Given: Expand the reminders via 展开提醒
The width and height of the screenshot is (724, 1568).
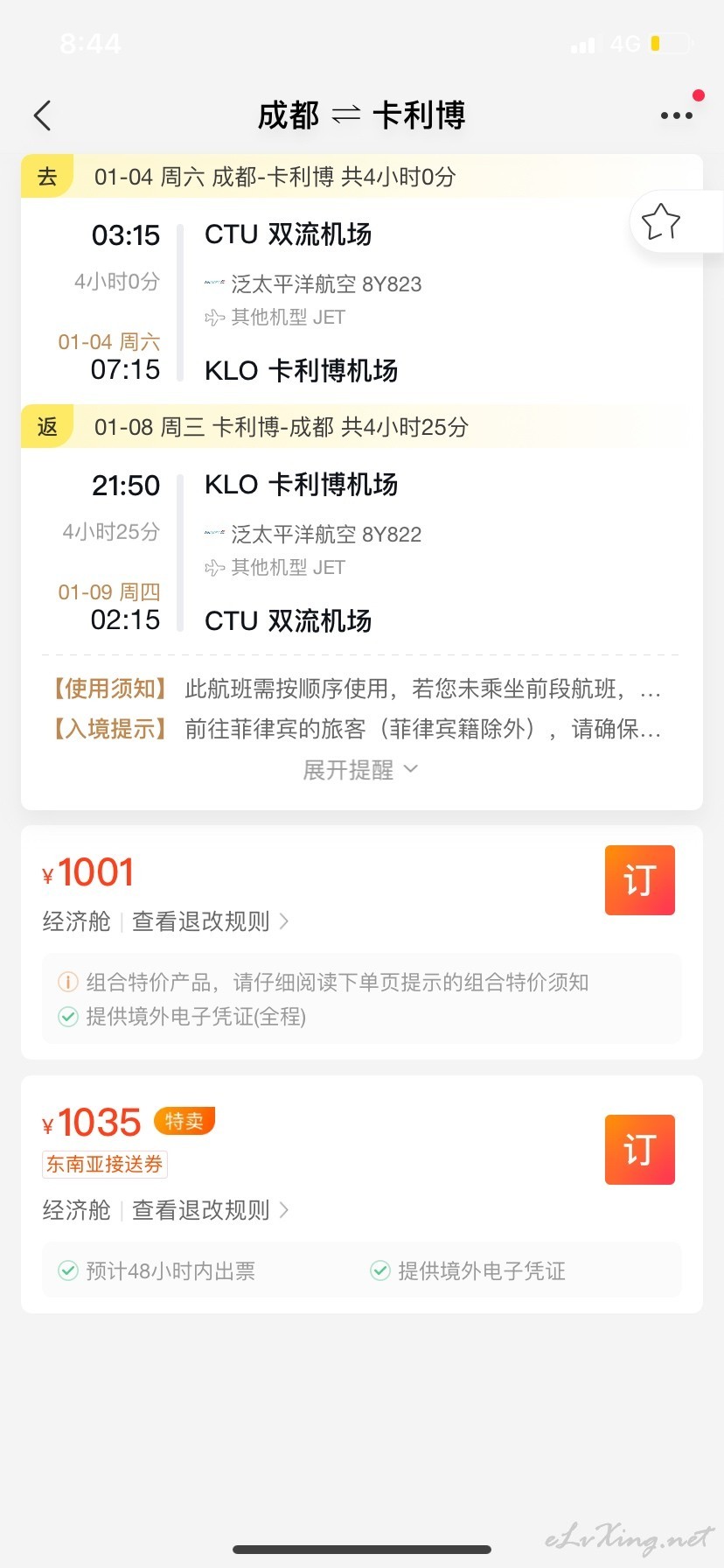Looking at the screenshot, I should pos(360,770).
